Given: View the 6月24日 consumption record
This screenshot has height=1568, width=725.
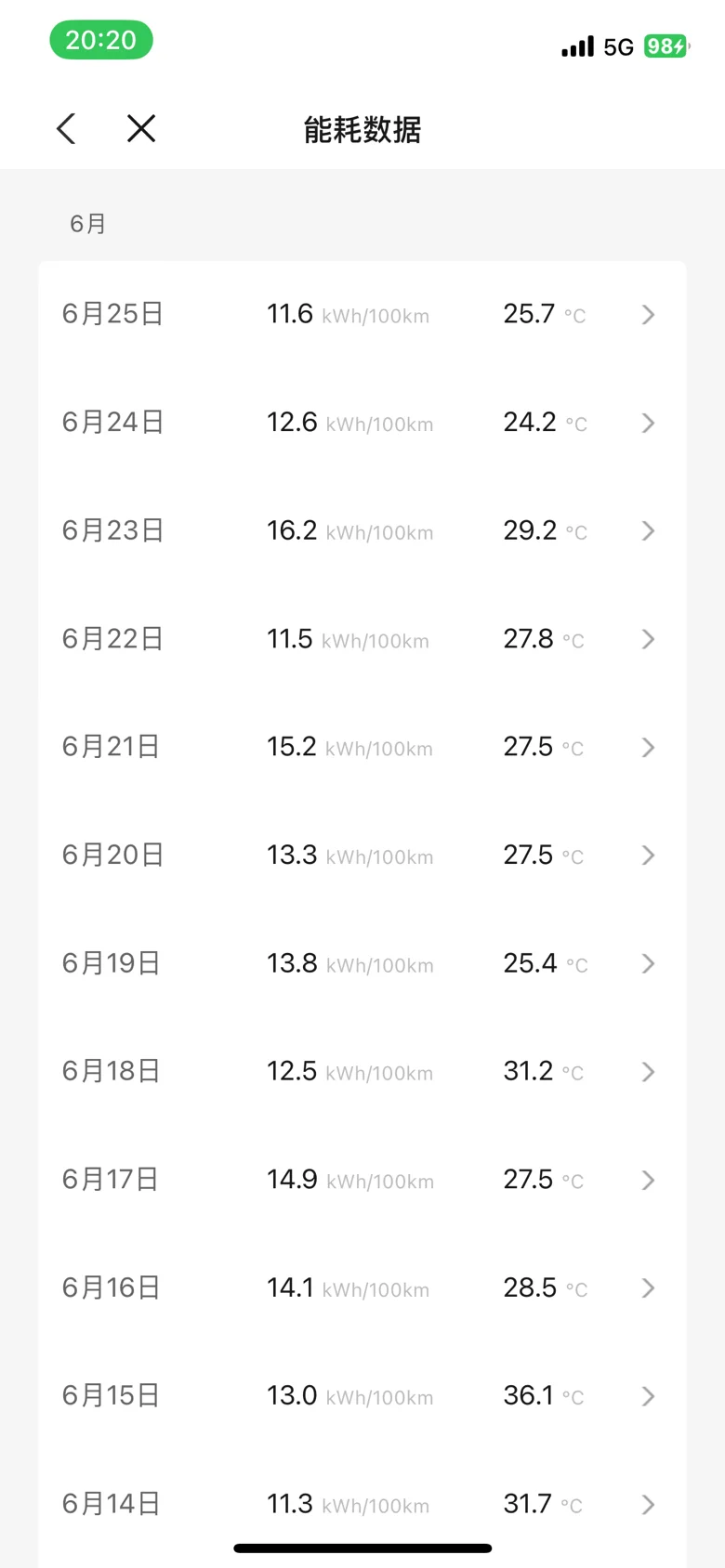Looking at the screenshot, I should 362,423.
